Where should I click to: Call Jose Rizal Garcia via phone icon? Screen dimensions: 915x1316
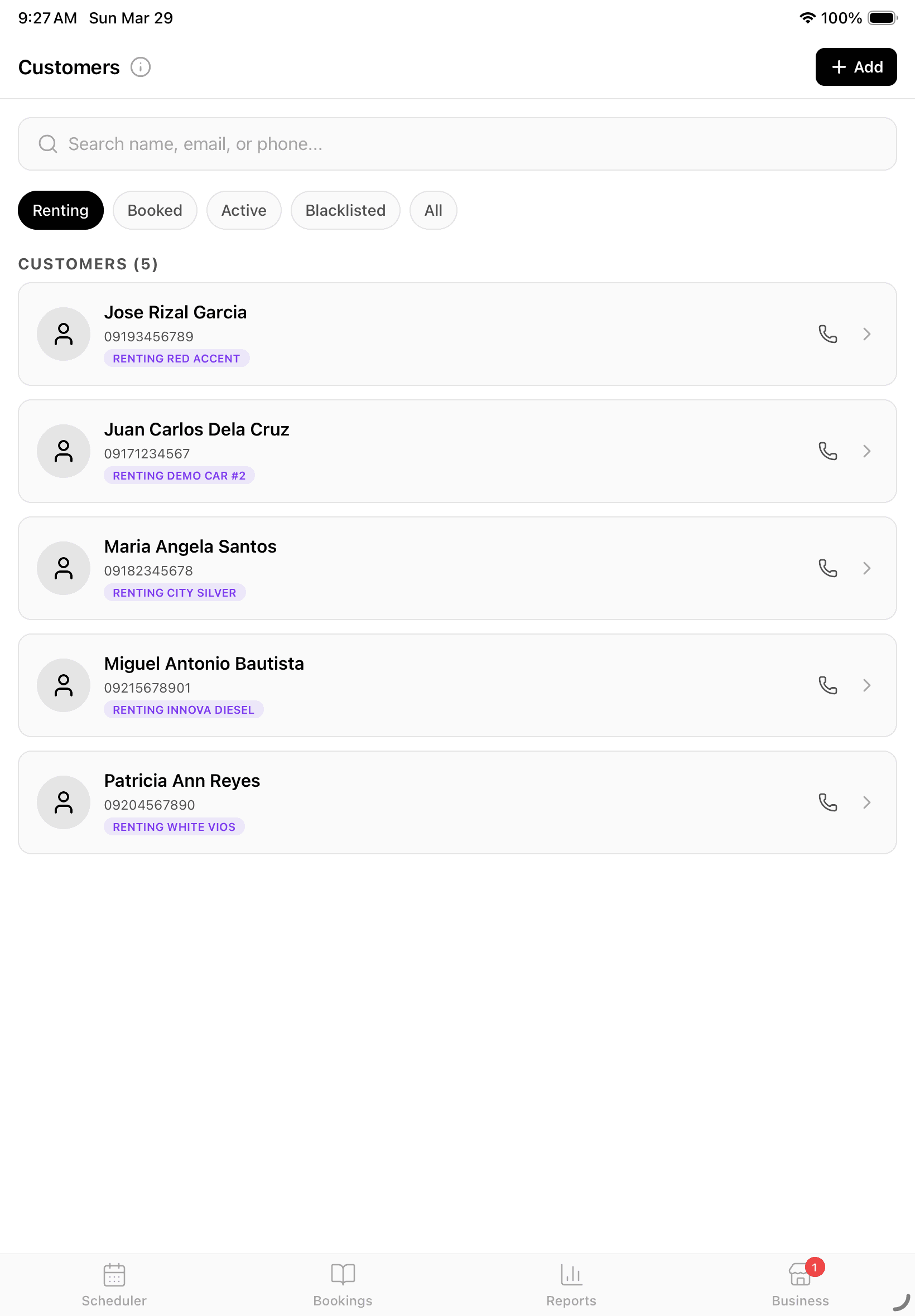point(827,334)
